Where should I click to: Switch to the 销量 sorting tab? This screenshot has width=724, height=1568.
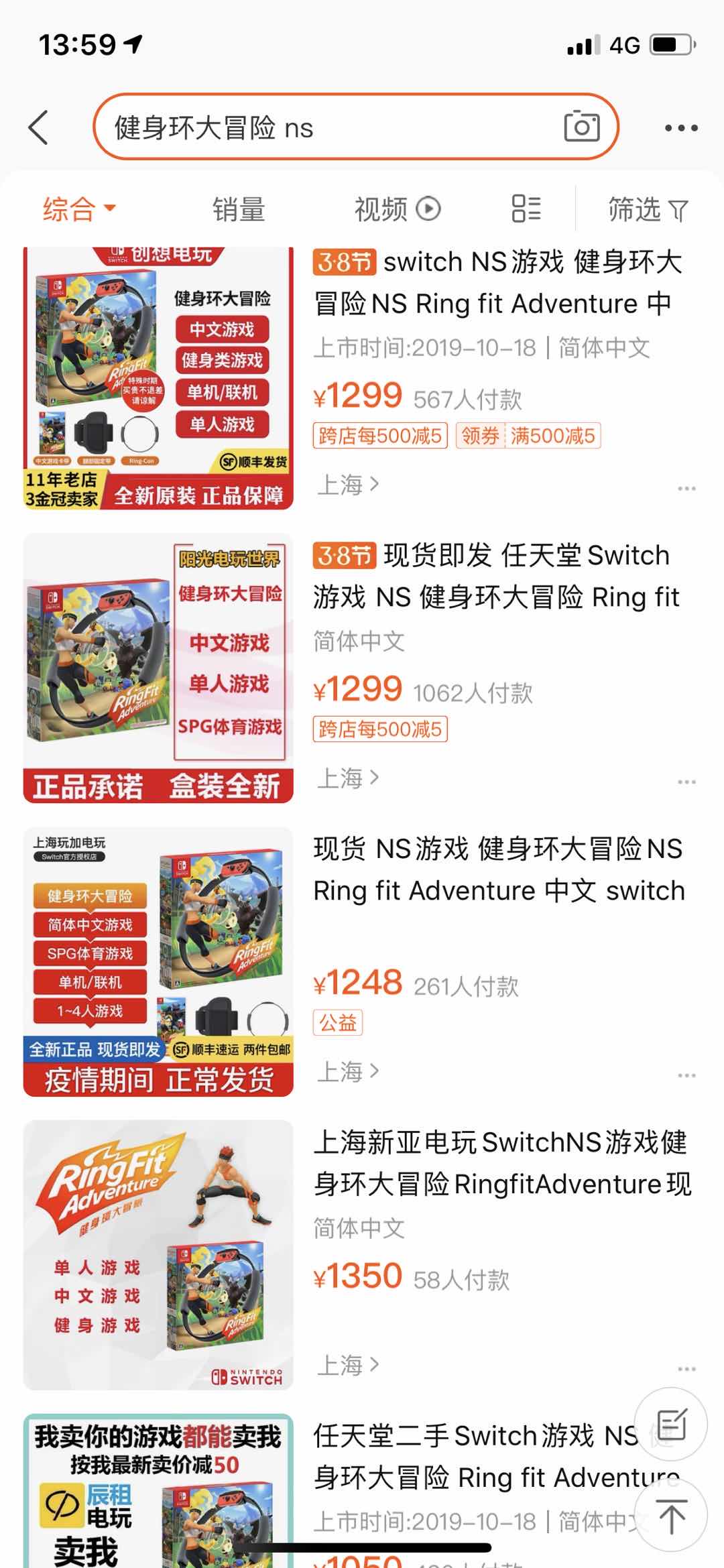pos(238,208)
